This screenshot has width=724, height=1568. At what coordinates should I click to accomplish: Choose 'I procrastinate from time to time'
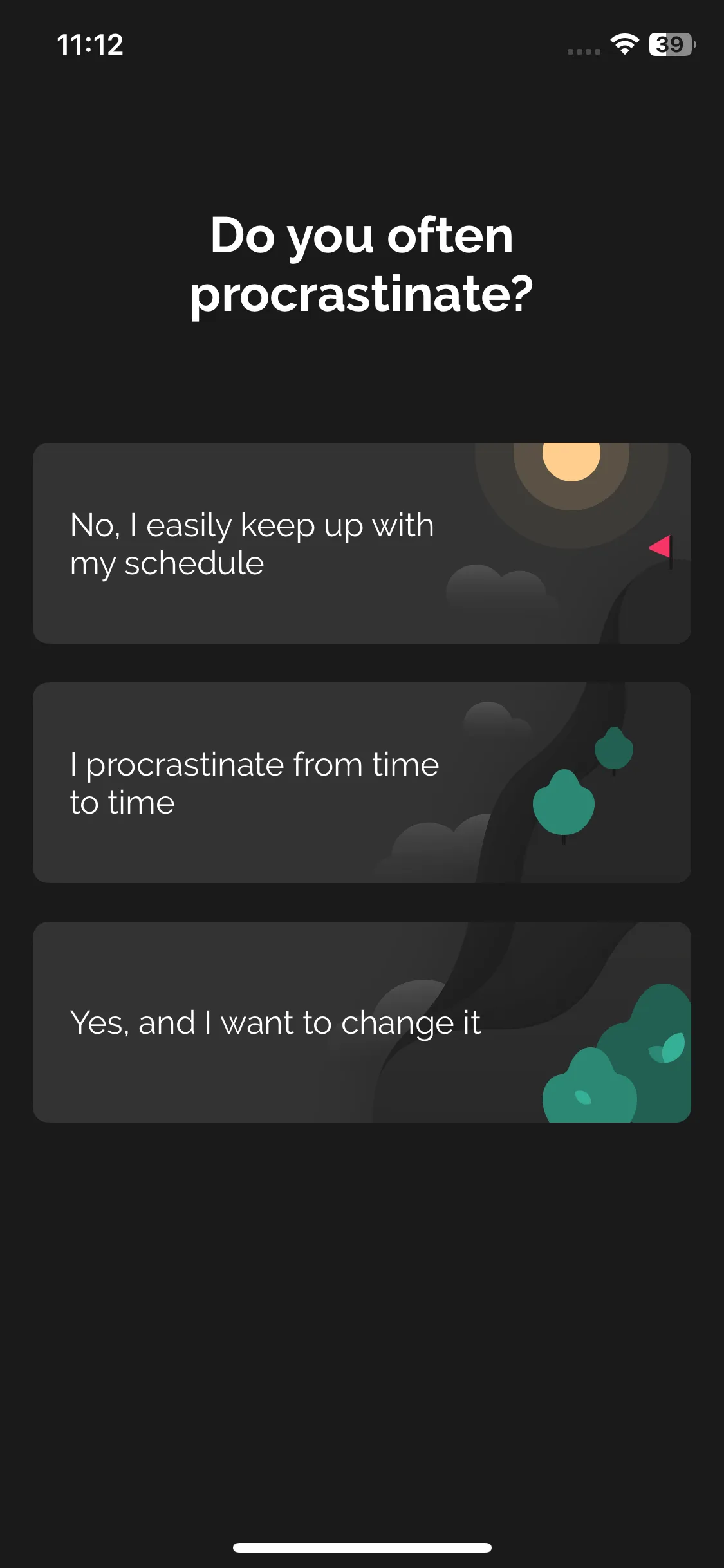(x=362, y=783)
